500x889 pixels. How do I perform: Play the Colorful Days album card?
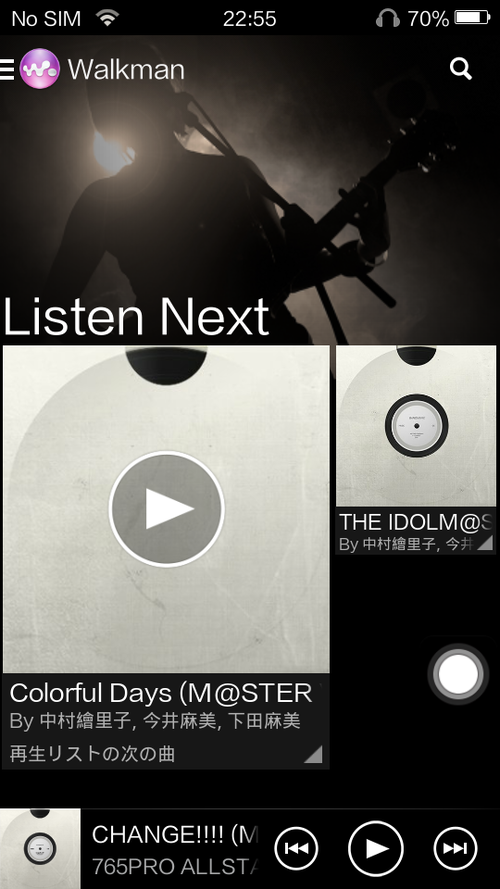[166, 509]
